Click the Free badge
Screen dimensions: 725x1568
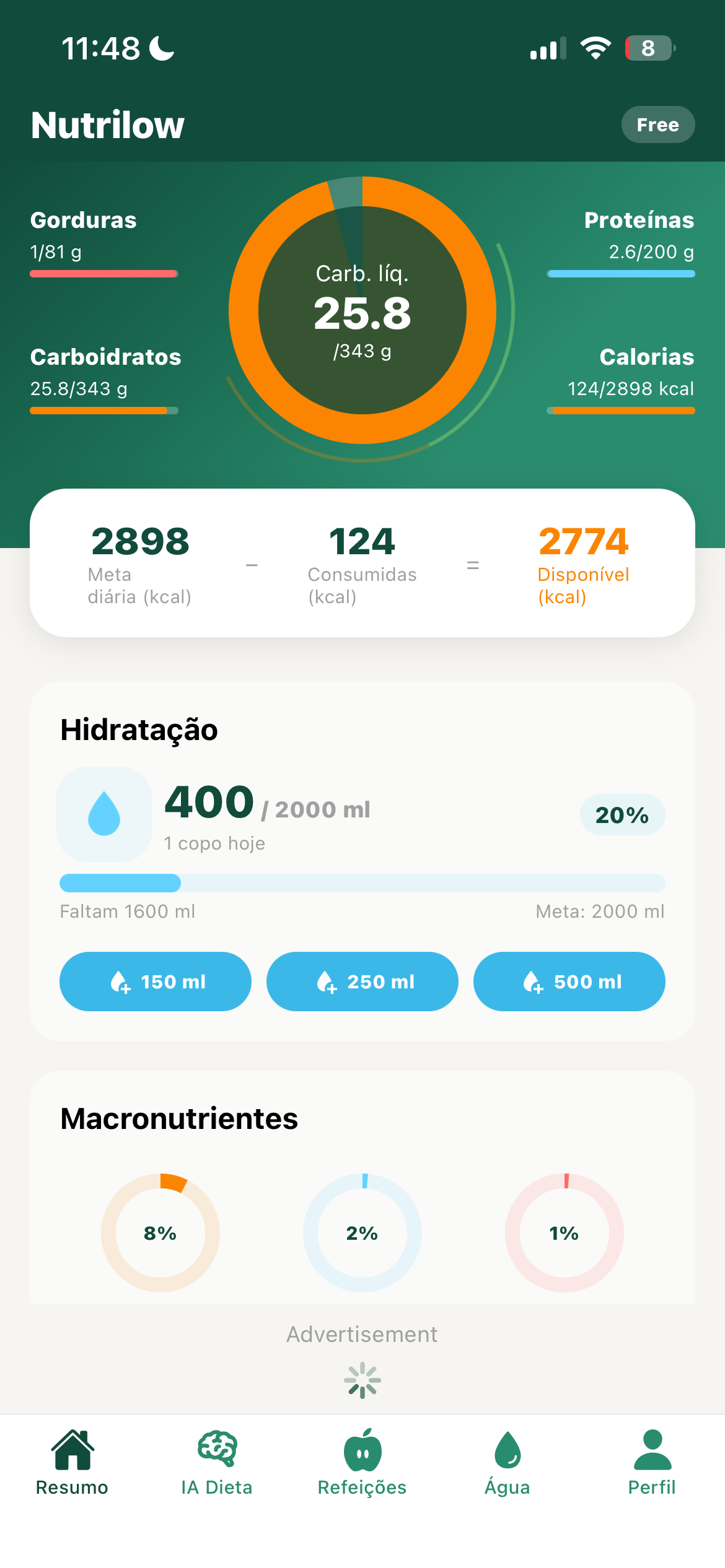(658, 124)
